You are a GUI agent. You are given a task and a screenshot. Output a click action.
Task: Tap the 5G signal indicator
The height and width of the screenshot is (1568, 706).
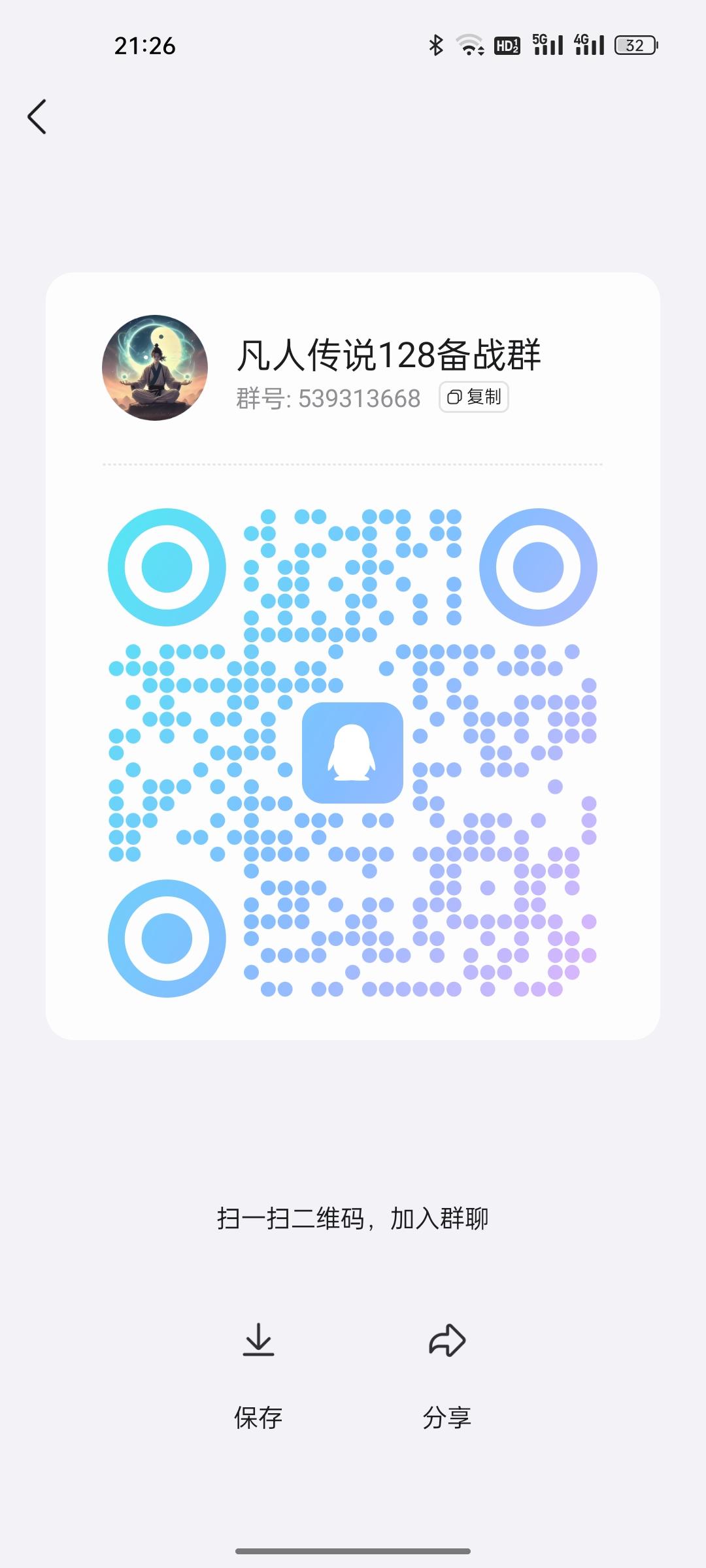tap(546, 44)
